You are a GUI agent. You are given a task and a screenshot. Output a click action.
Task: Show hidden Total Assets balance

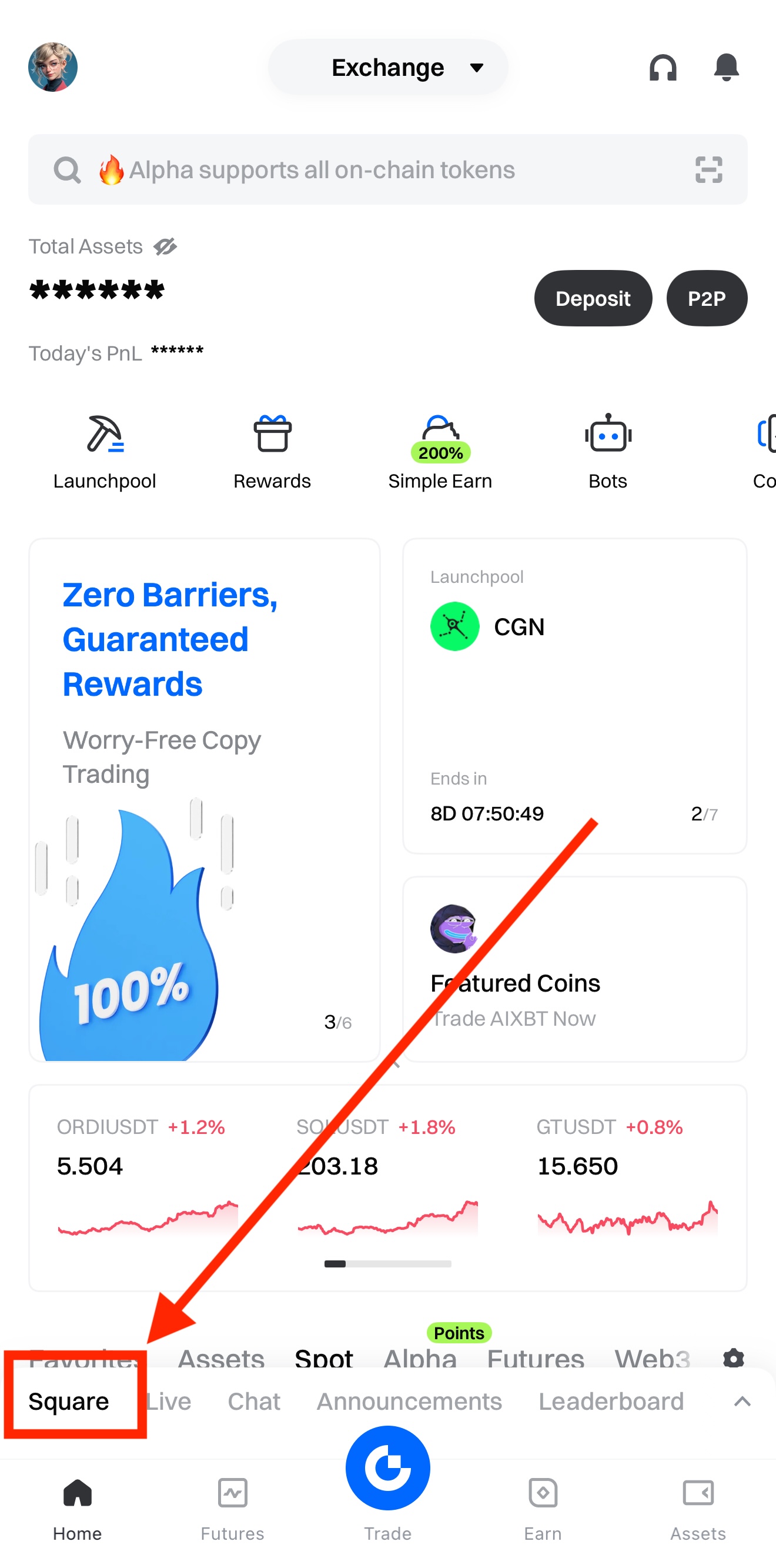pos(165,246)
